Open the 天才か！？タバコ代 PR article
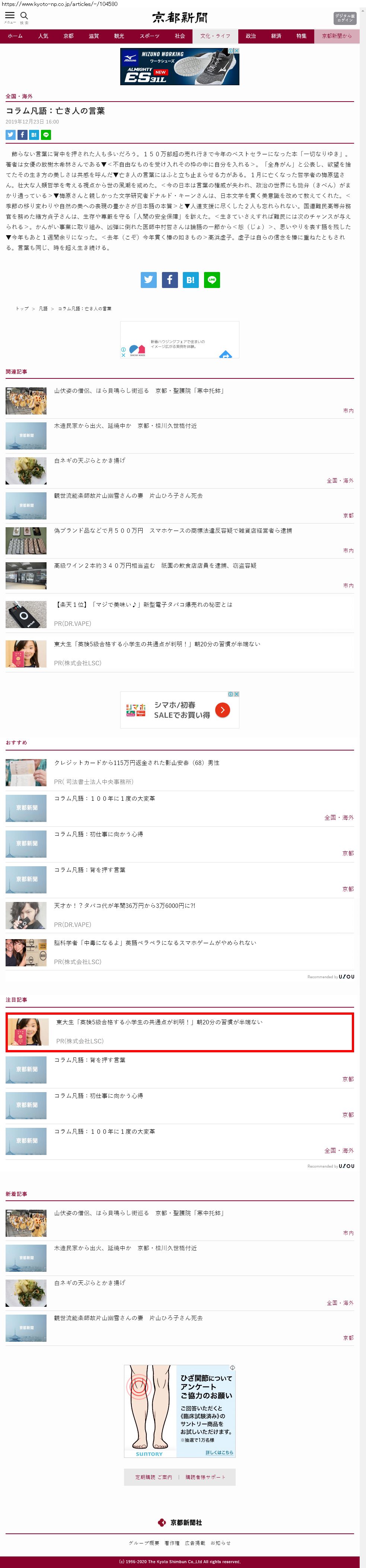Image resolution: width=366 pixels, height=1568 pixels. 125,906
